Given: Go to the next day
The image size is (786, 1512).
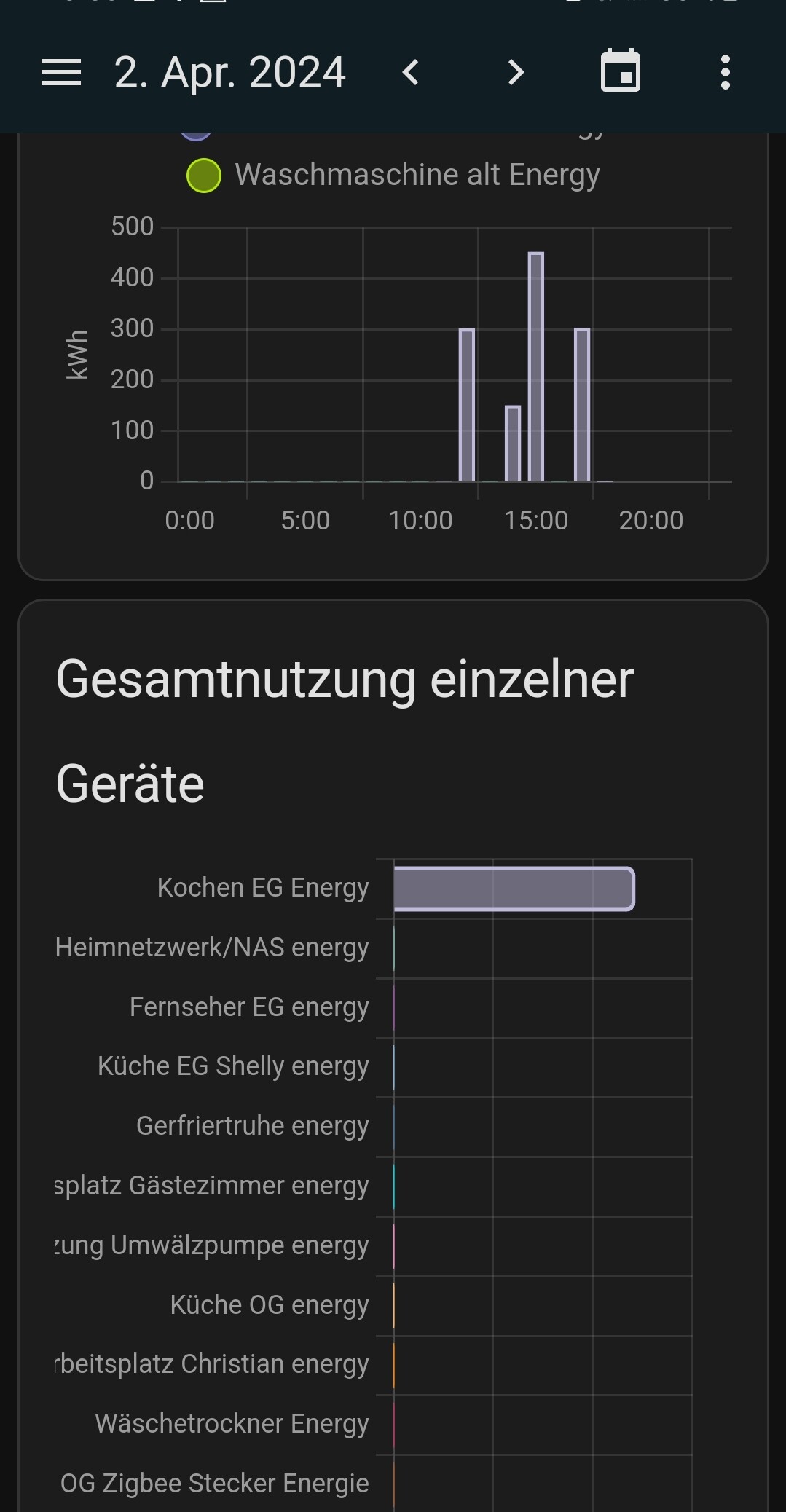Looking at the screenshot, I should 516,72.
